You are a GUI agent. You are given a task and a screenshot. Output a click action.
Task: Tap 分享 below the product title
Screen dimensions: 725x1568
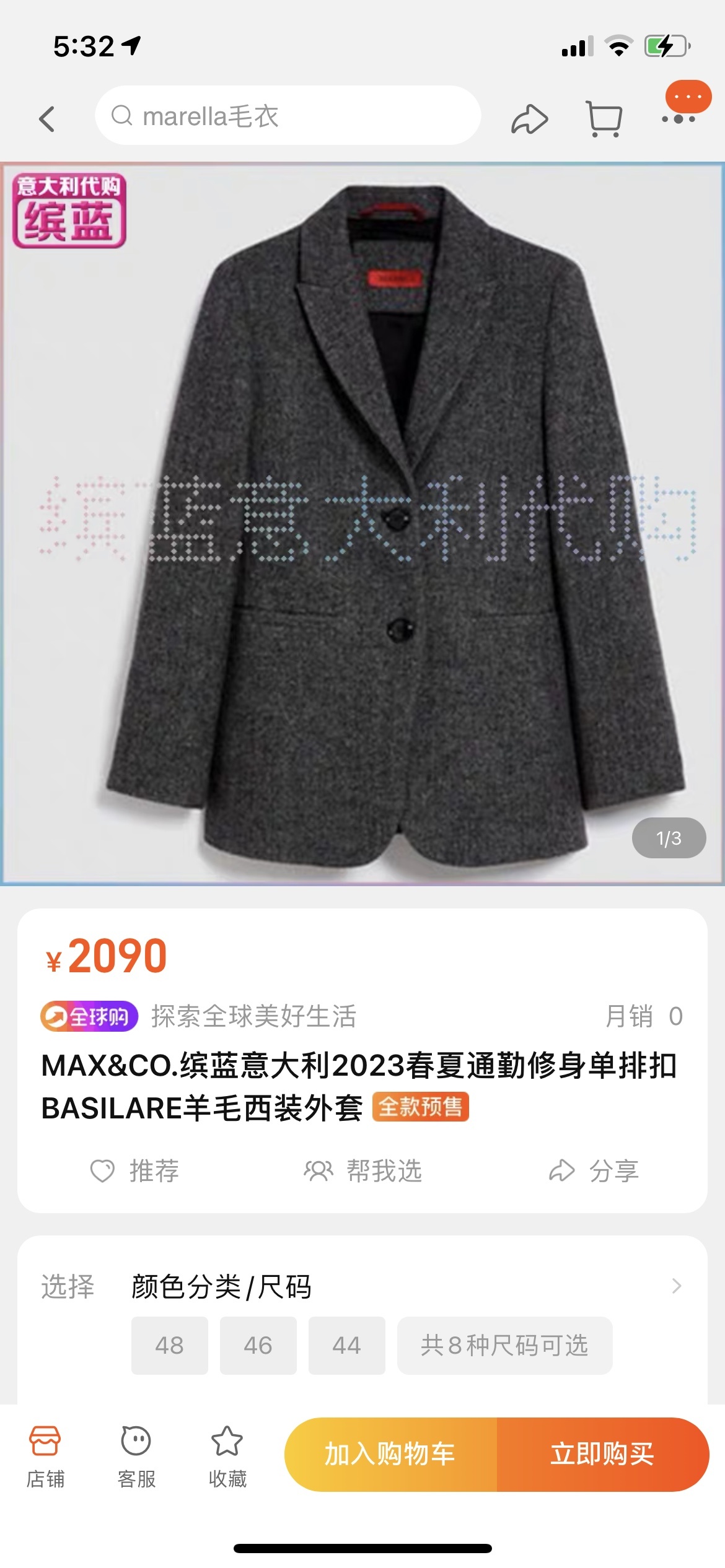594,1170
